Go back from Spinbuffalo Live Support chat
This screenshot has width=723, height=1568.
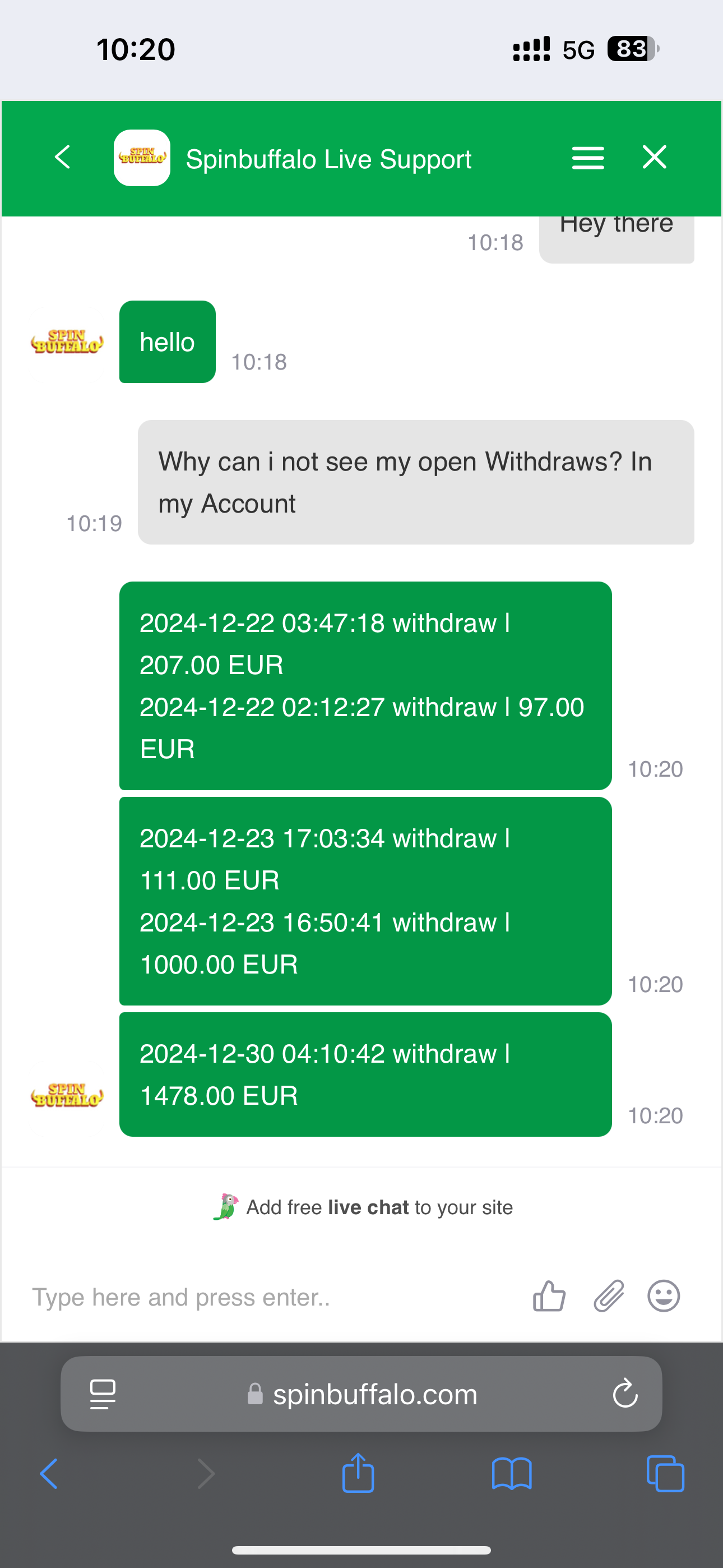coord(63,158)
